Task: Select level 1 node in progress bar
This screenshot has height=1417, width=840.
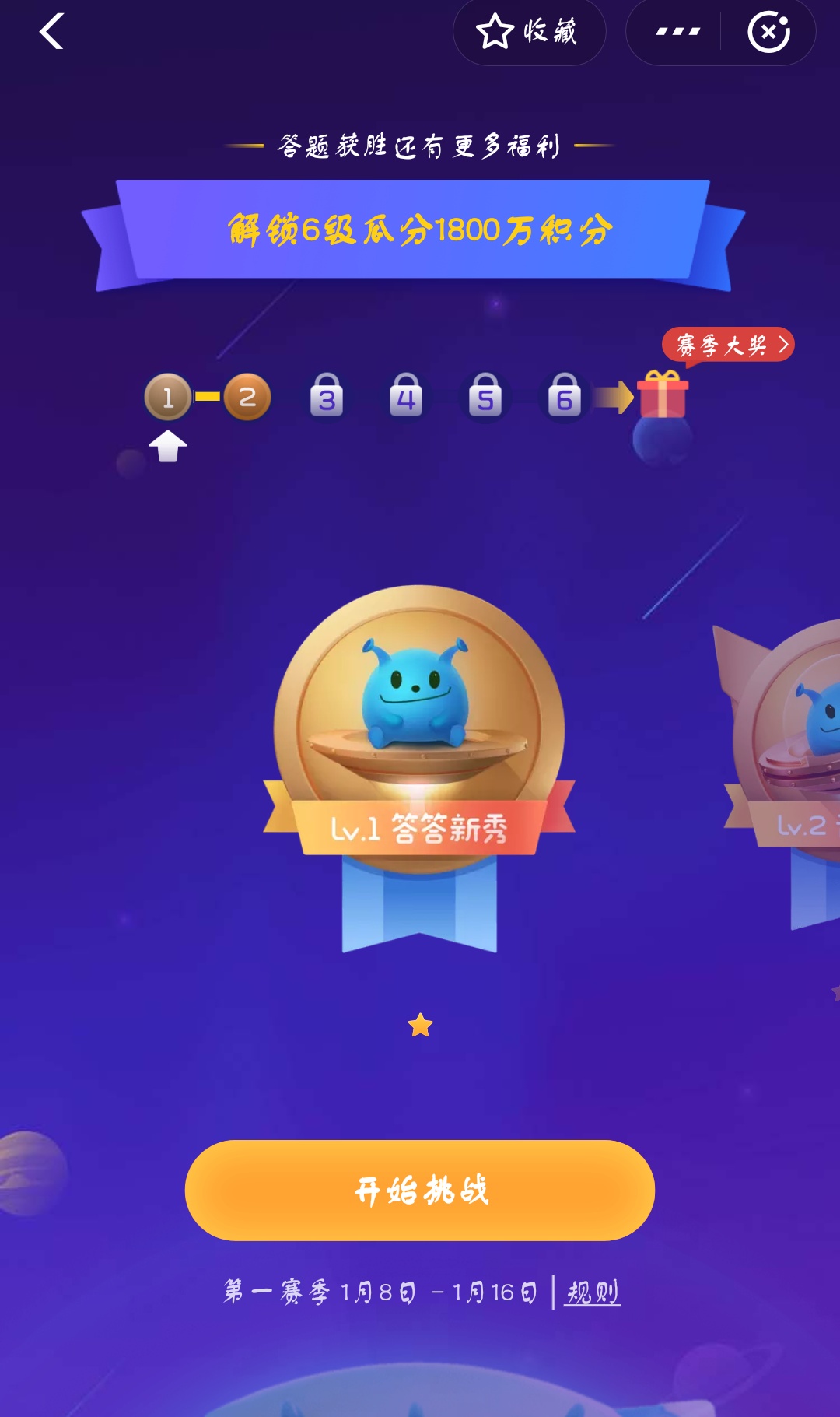Action: tap(168, 398)
